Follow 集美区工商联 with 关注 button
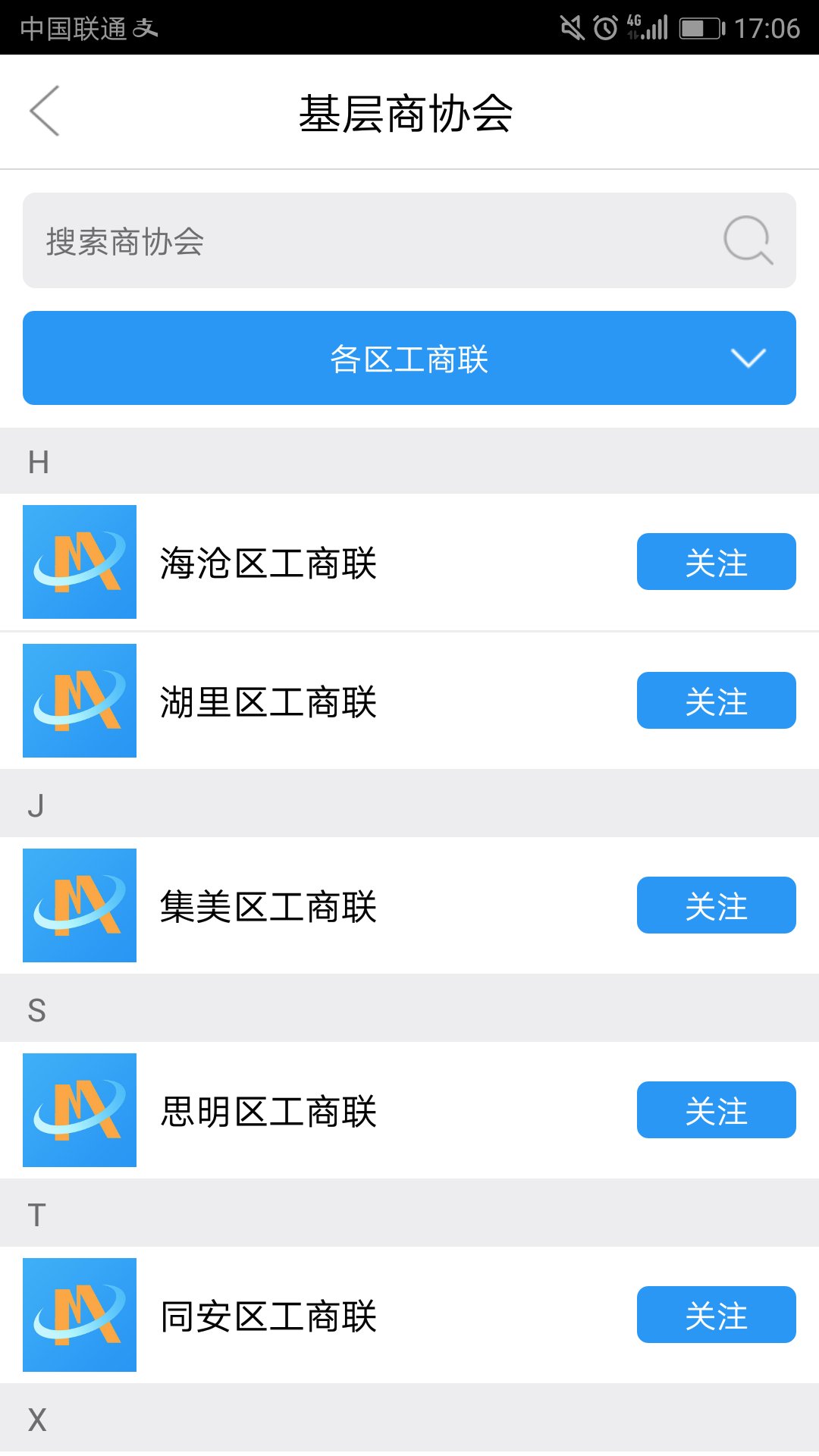Image resolution: width=819 pixels, height=1456 pixels. click(x=717, y=905)
